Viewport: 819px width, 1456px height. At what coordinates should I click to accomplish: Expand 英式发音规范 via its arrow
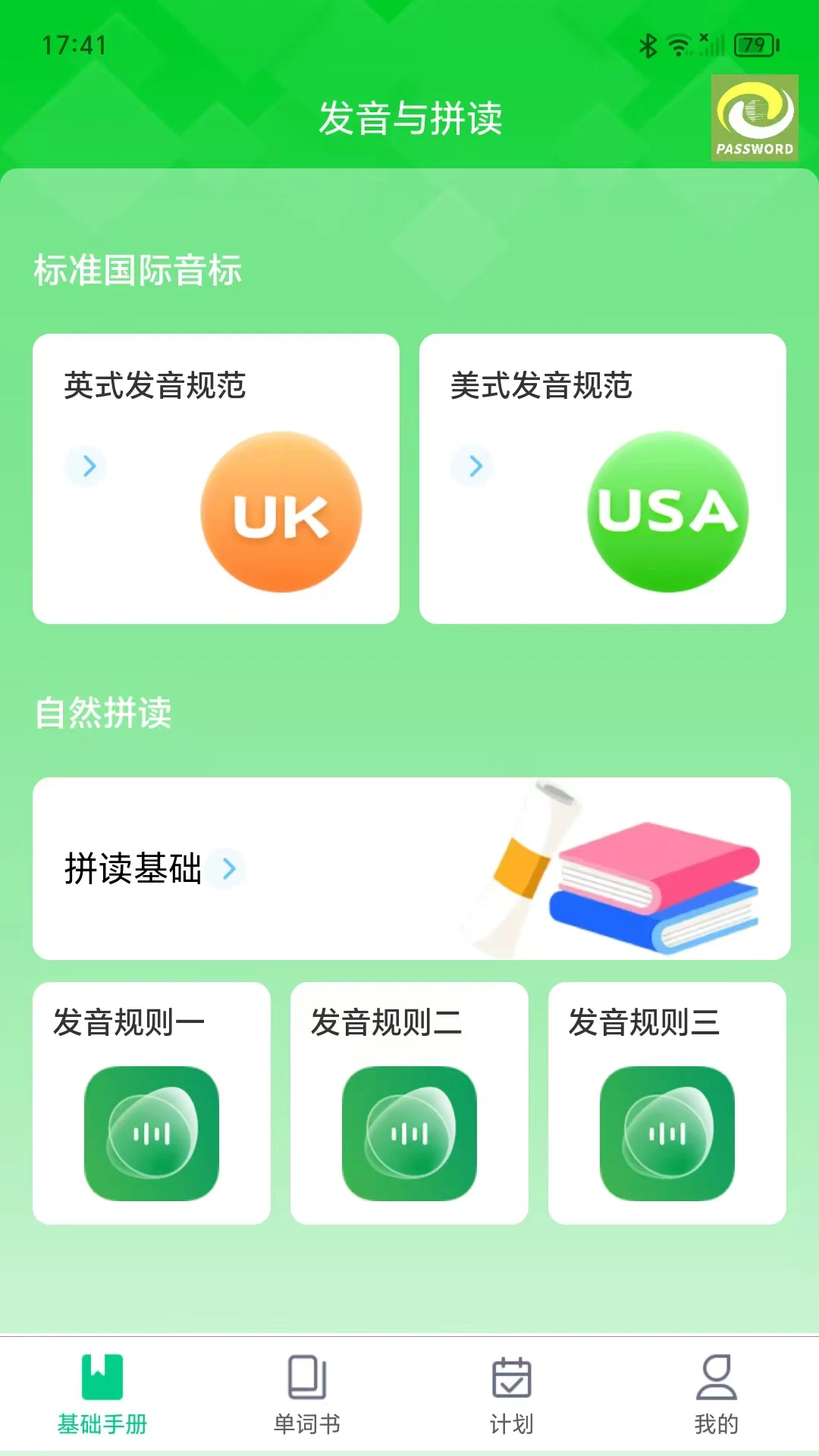point(86,467)
